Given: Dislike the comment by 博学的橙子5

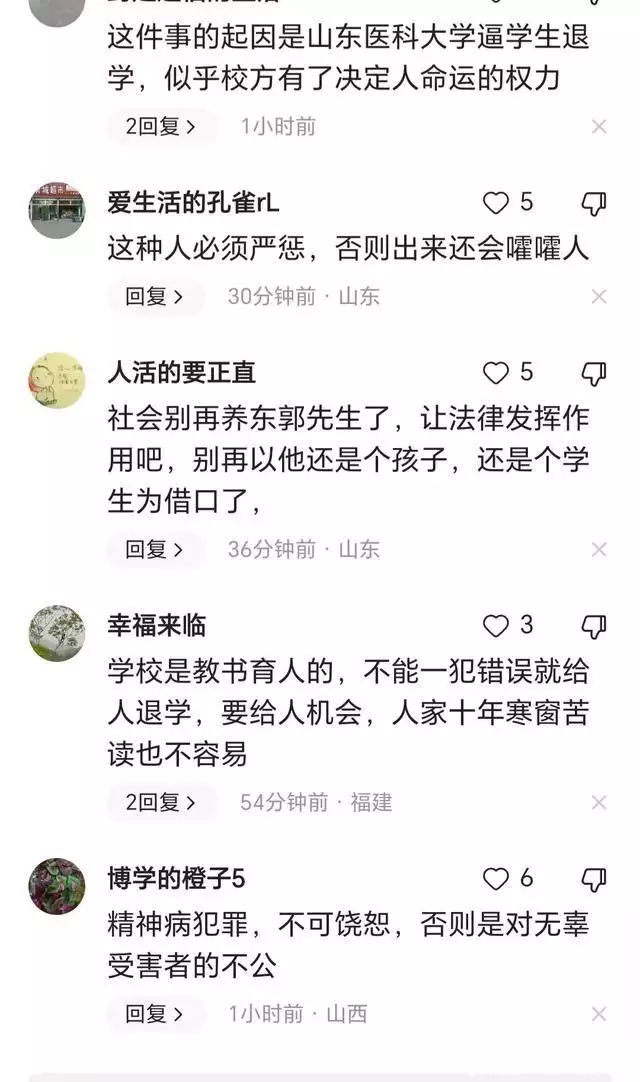Looking at the screenshot, I should pos(594,880).
